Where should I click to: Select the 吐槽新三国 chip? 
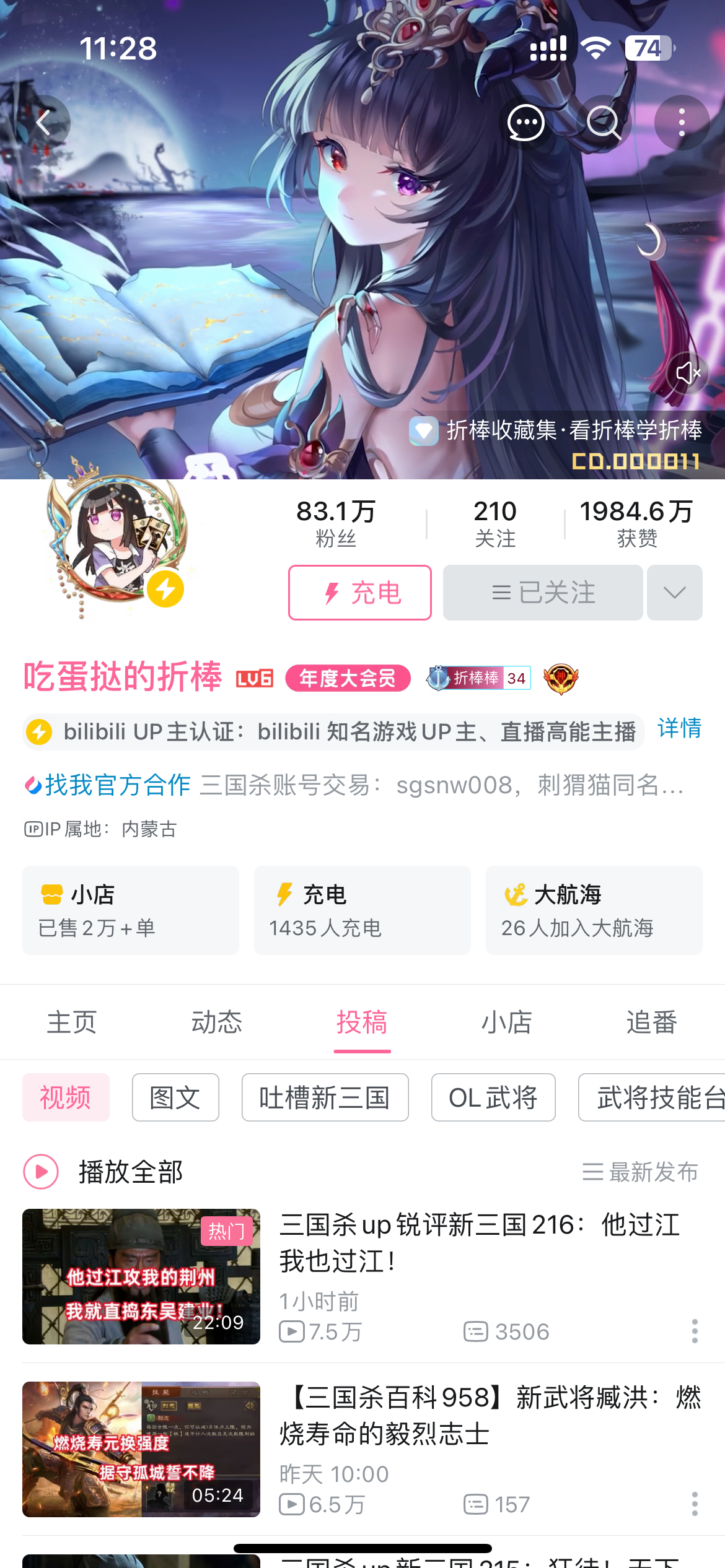[325, 1098]
